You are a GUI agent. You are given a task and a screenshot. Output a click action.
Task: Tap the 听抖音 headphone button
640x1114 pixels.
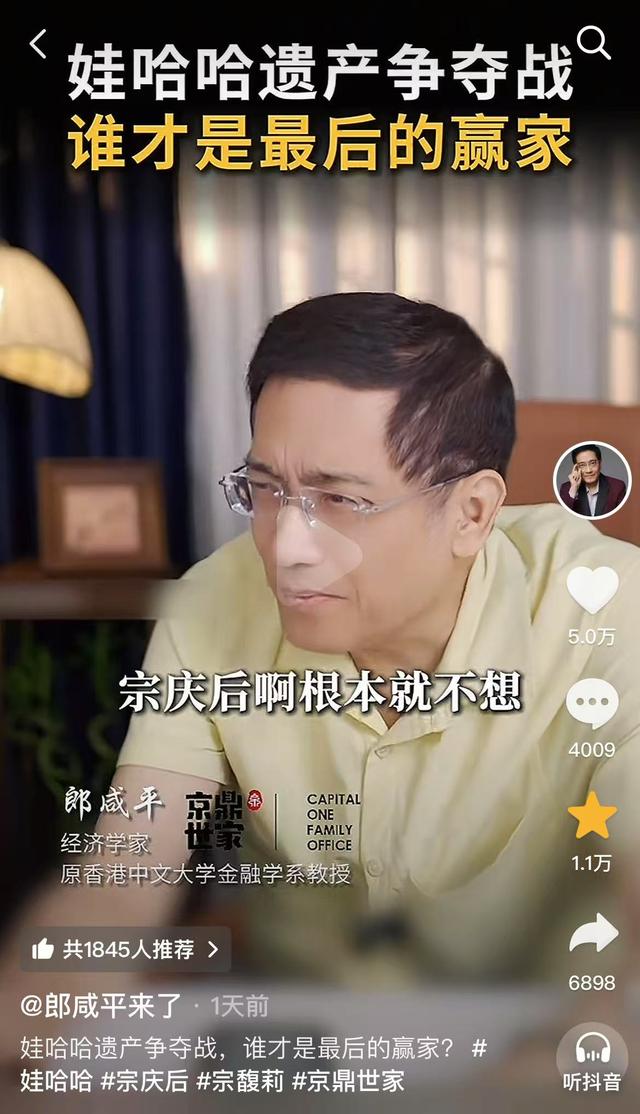click(592, 1059)
